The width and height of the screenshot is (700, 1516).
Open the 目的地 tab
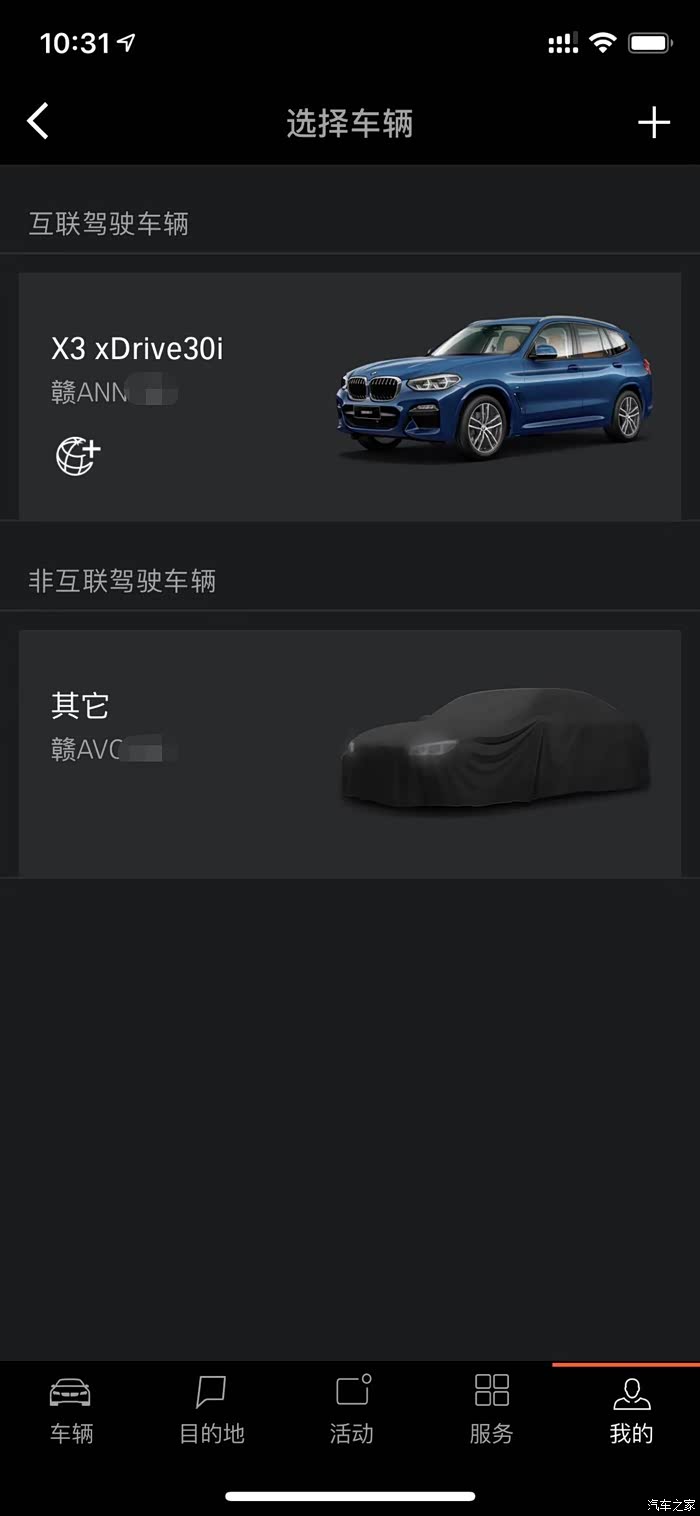[x=211, y=1409]
